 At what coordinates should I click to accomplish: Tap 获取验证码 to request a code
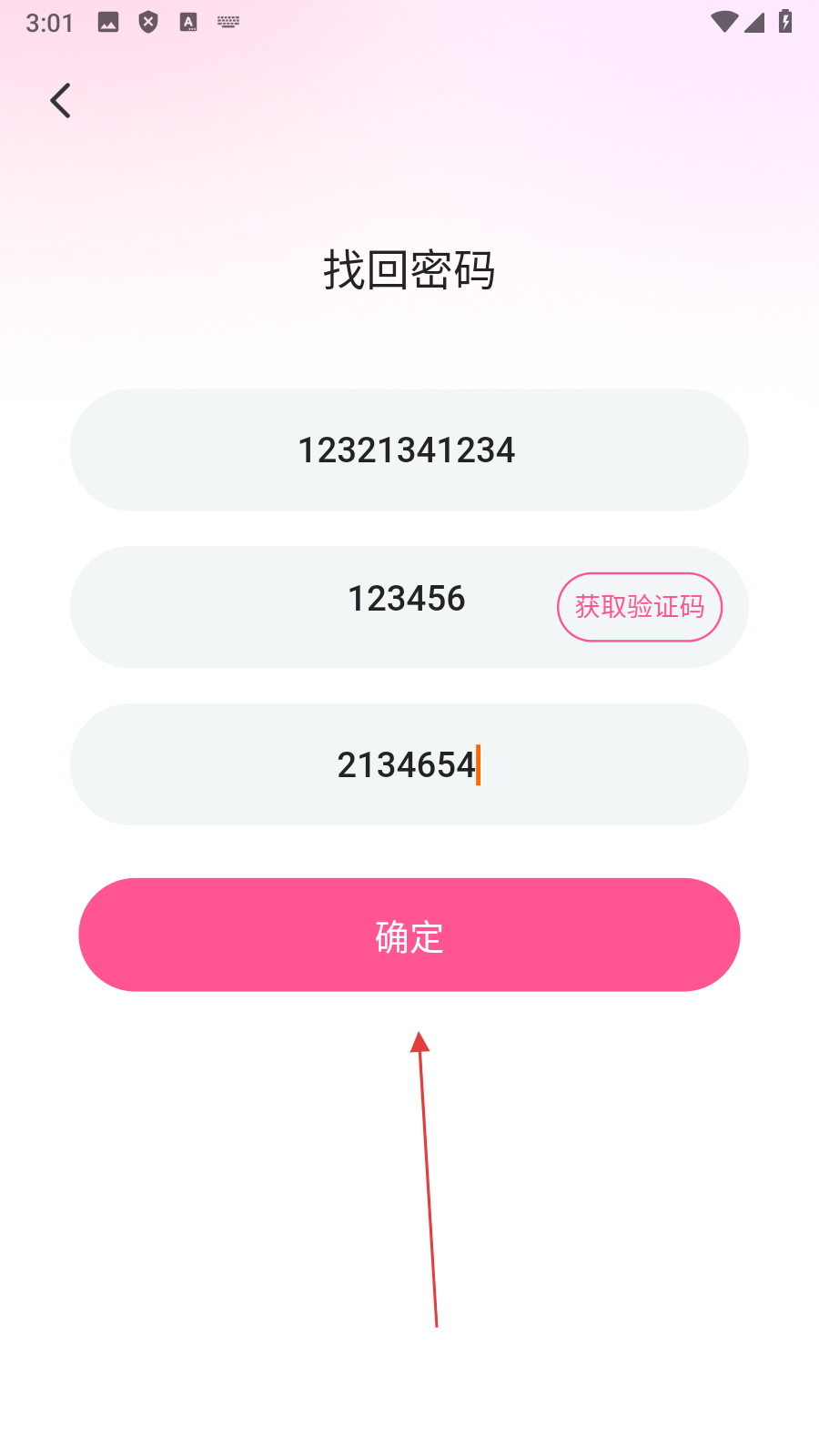pyautogui.click(x=639, y=607)
